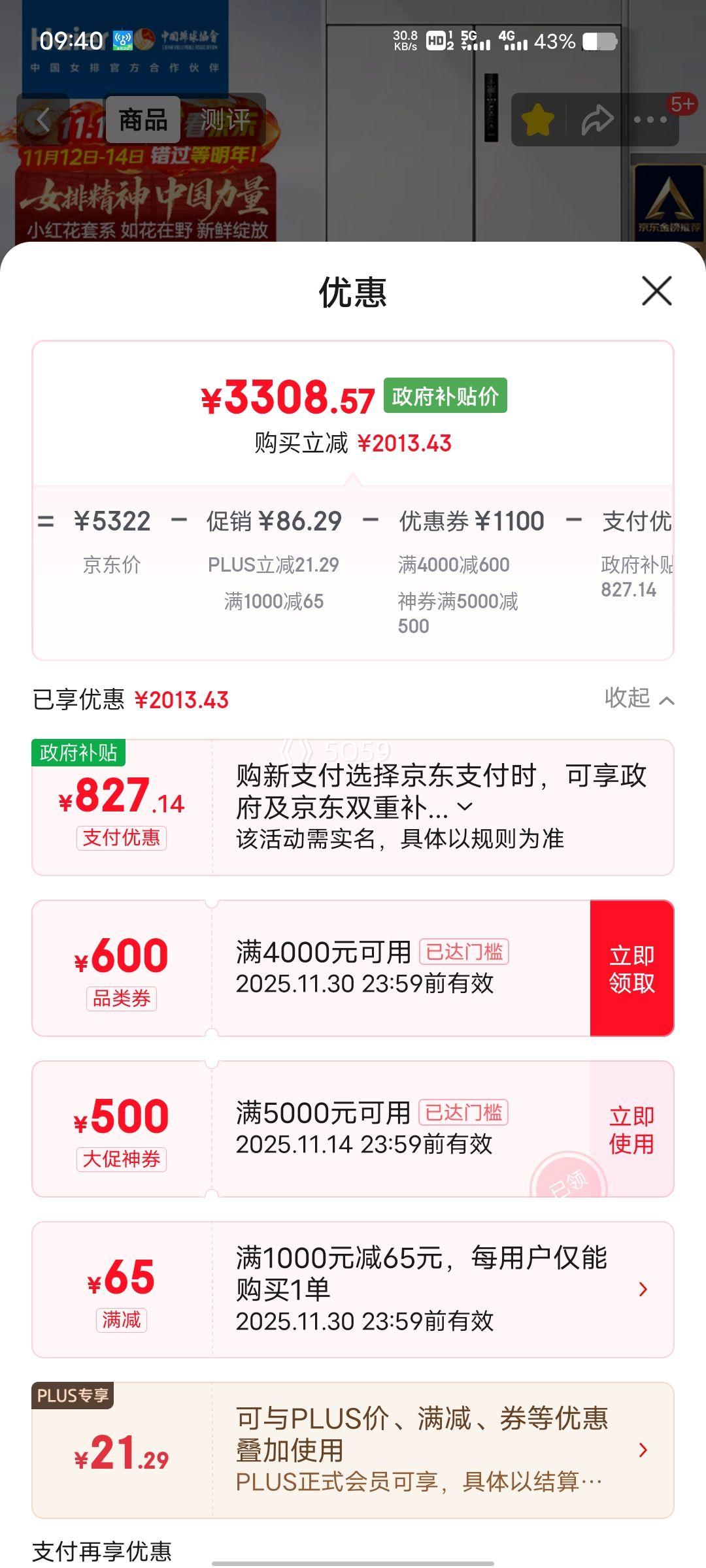Select the 商品 tab
706x1568 pixels.
(x=143, y=120)
